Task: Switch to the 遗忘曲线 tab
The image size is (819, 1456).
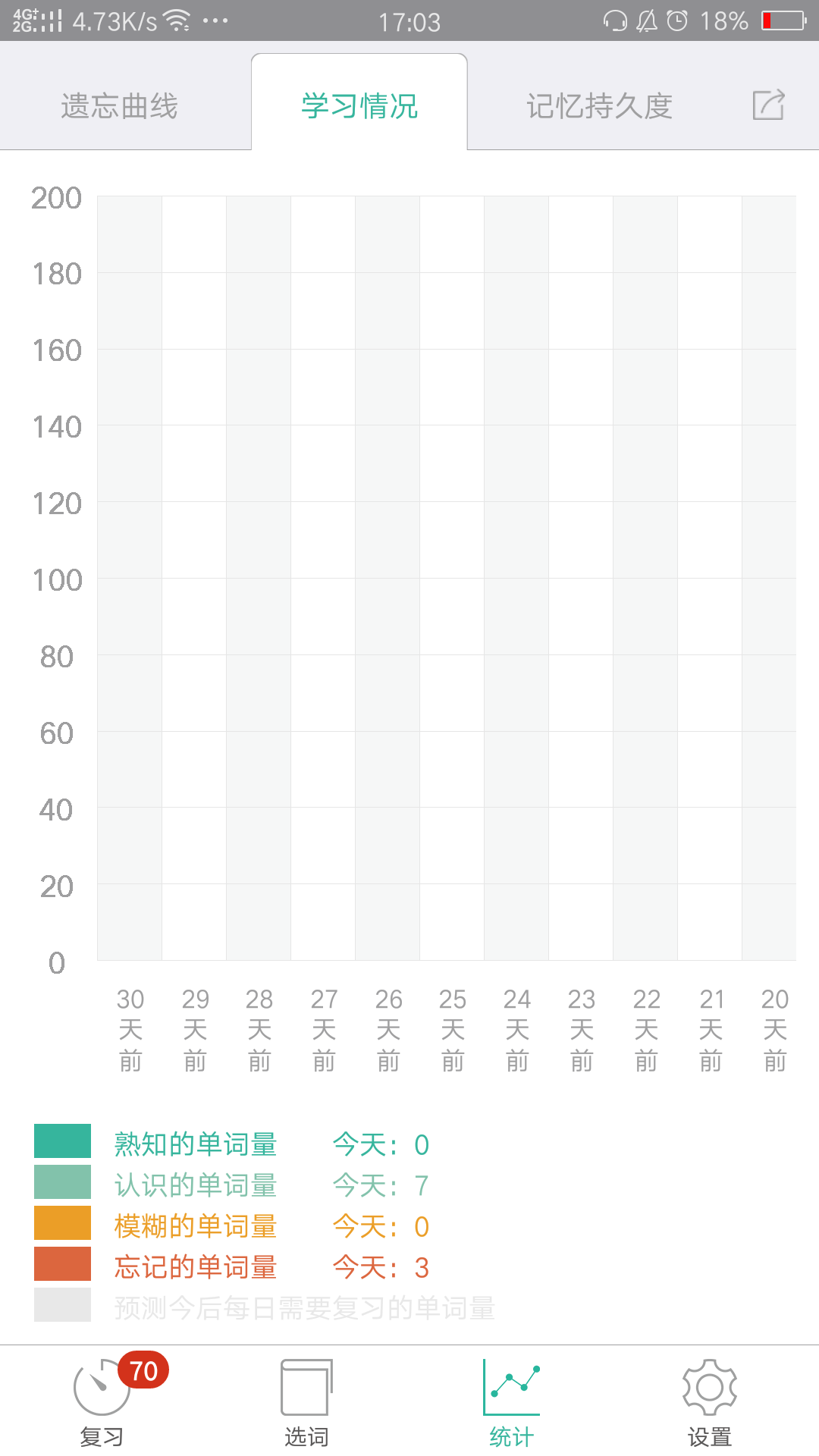Action: tap(119, 106)
